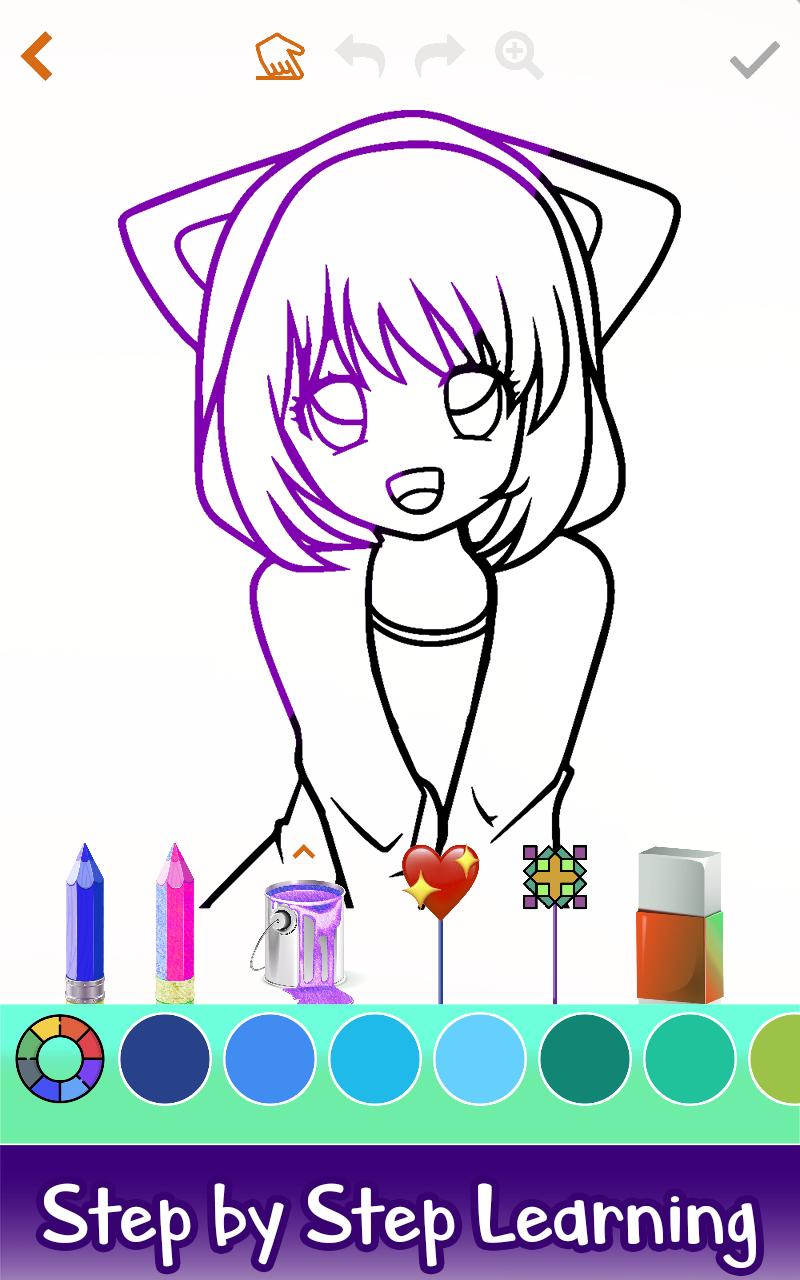
Task: Select the mint green swatch
Action: tap(690, 1058)
